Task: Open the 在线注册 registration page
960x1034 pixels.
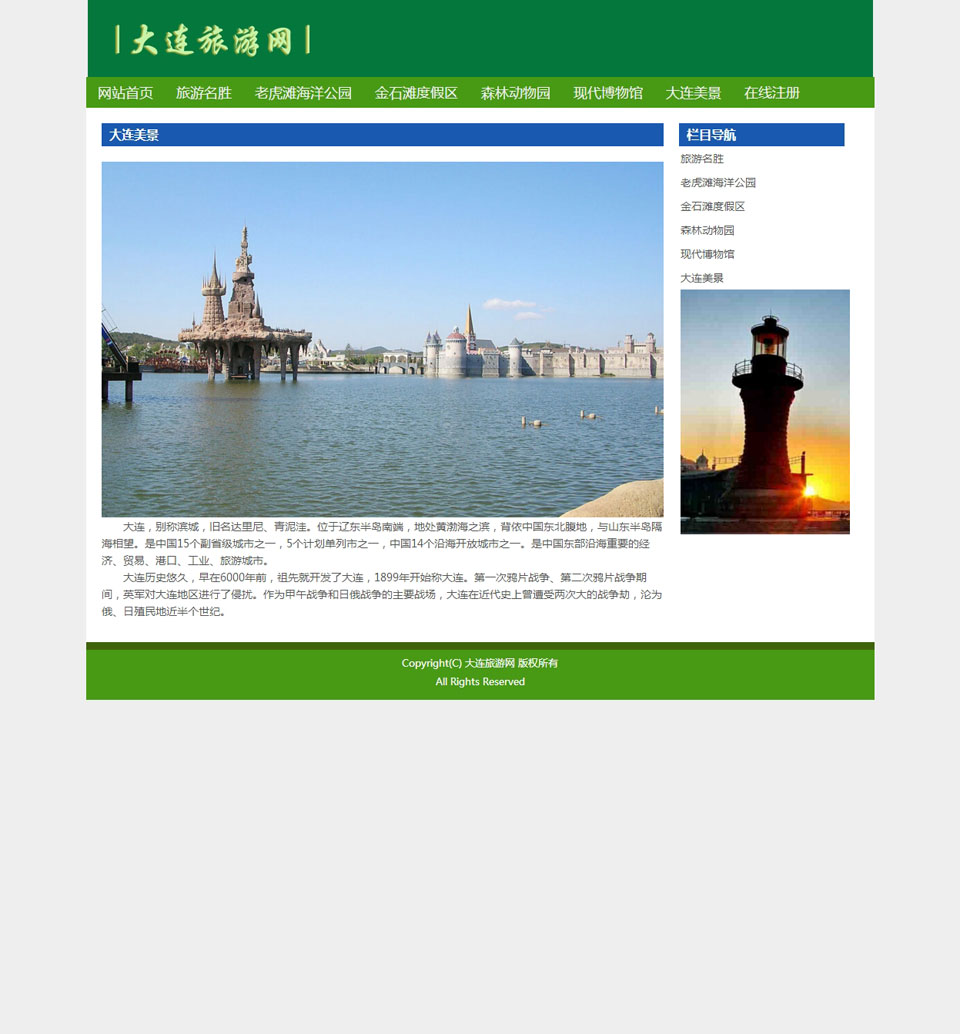Action: click(x=772, y=93)
